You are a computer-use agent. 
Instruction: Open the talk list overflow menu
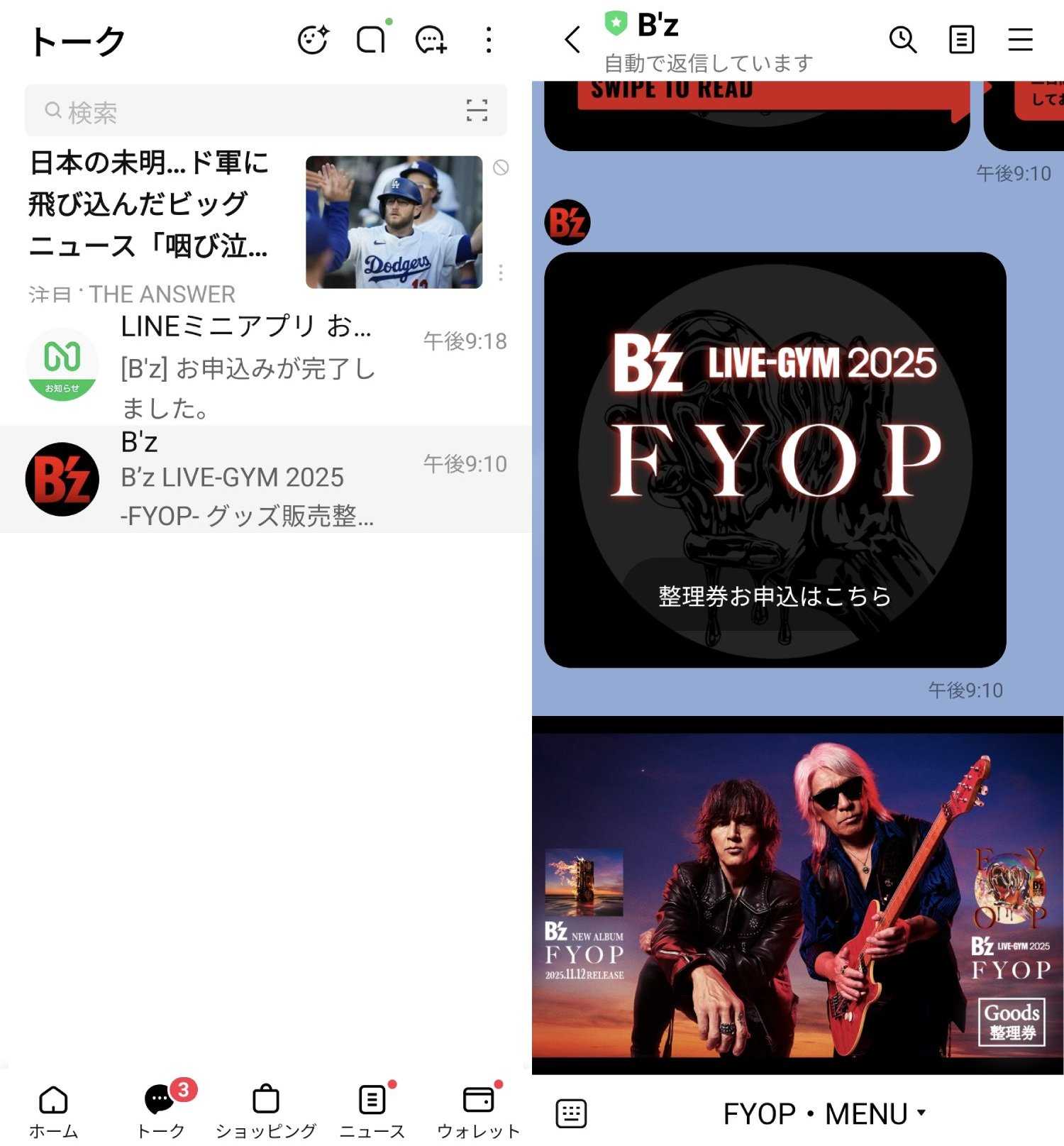point(489,40)
